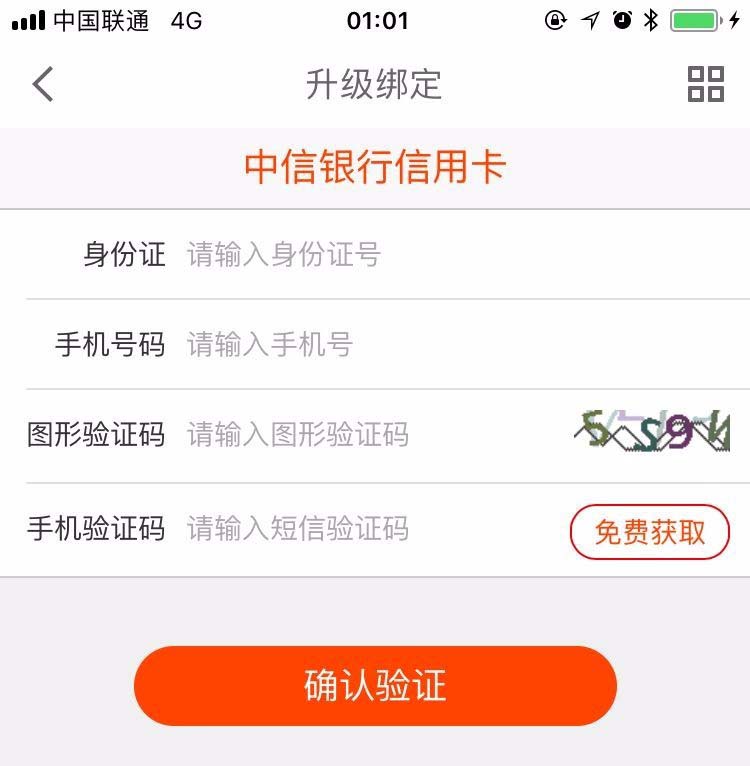Go back using the top-left arrow
The height and width of the screenshot is (766, 750).
42,85
